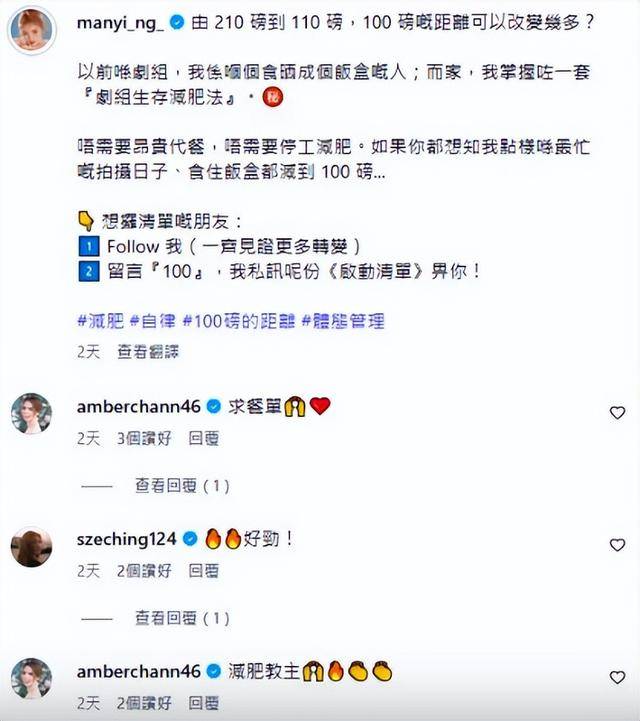
Task: Like szeching124's comment 好勁
Action: coord(617,545)
